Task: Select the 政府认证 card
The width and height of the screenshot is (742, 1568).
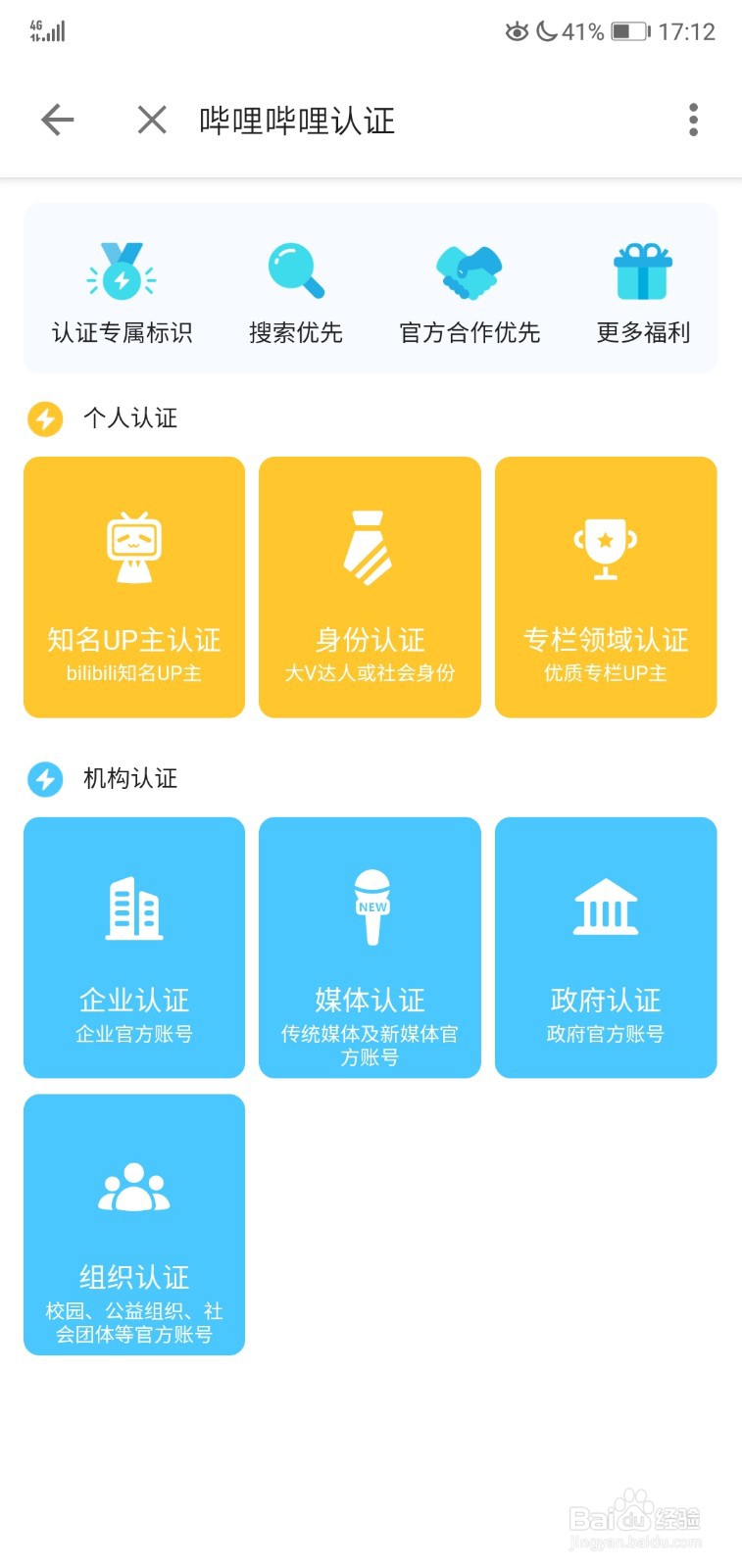Action: [606, 948]
